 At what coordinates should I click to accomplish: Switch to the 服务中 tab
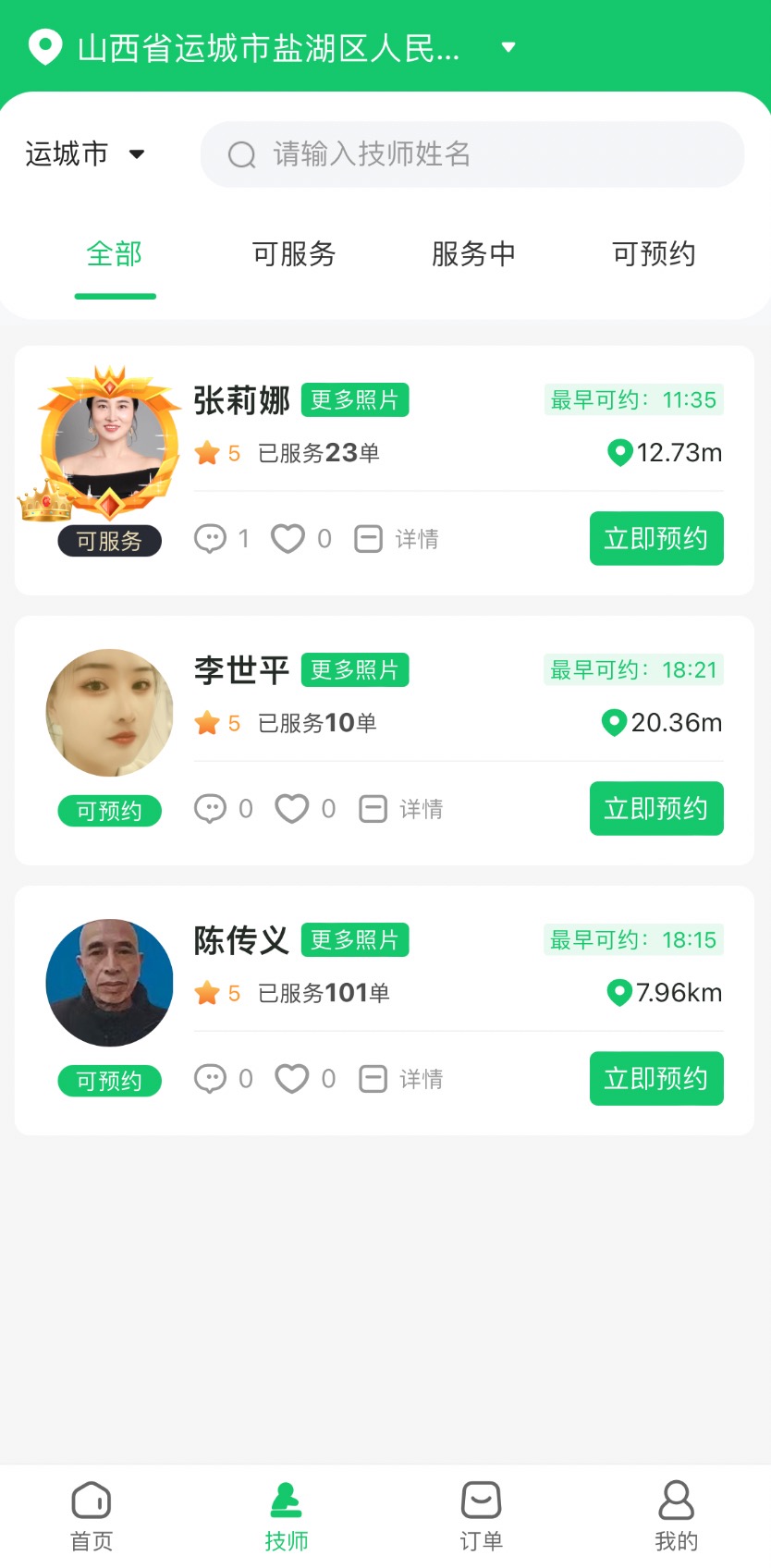pyautogui.click(x=473, y=254)
